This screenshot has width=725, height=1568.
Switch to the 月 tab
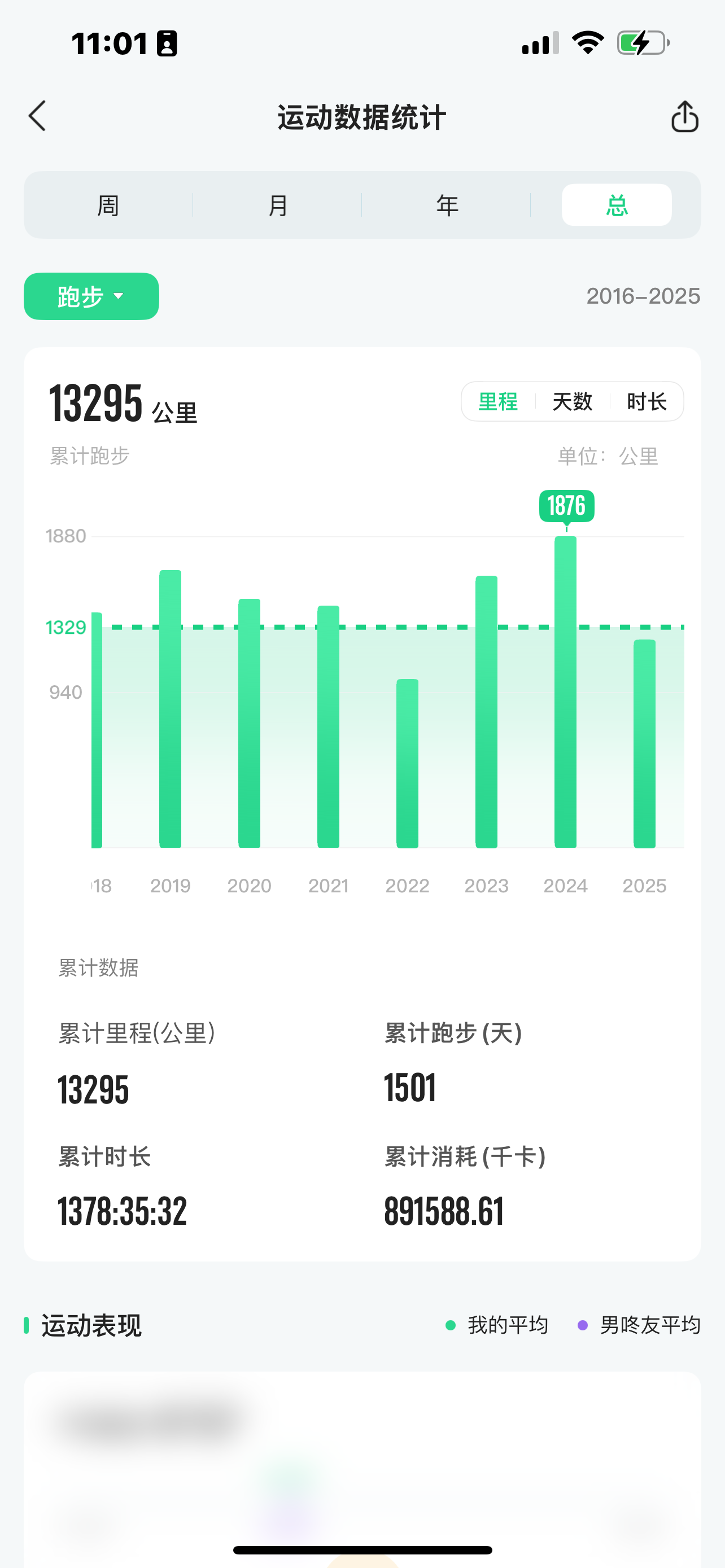point(278,205)
